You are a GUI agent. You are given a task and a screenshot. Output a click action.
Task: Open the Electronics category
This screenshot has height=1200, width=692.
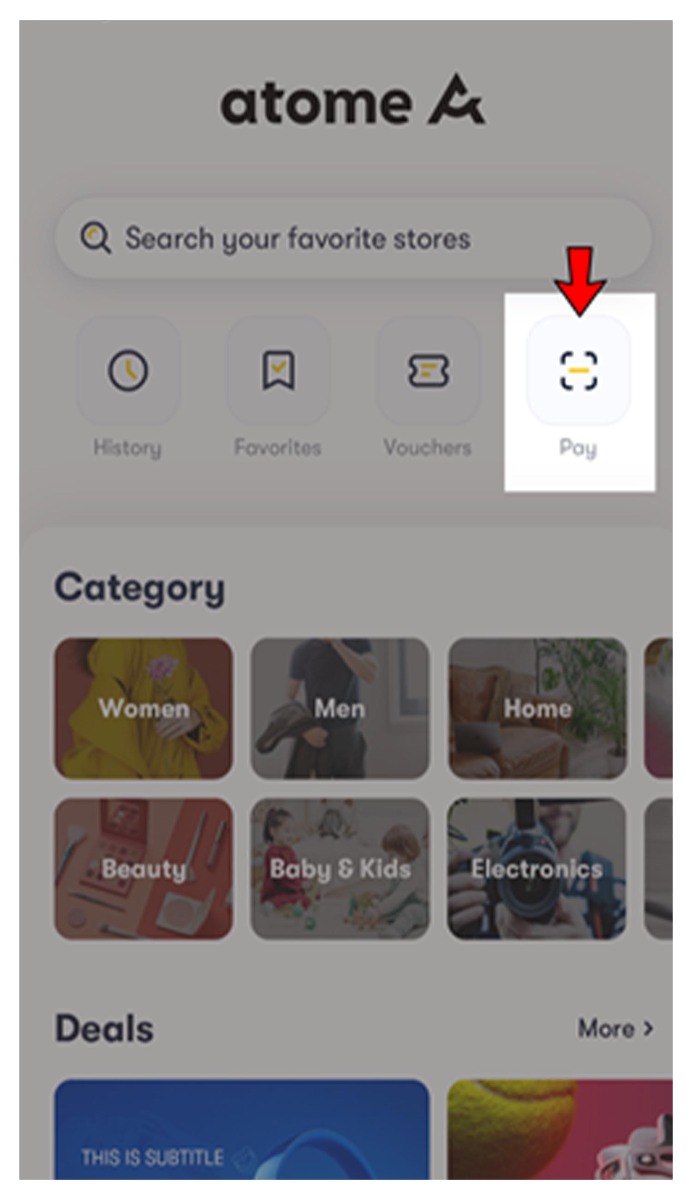(537, 868)
